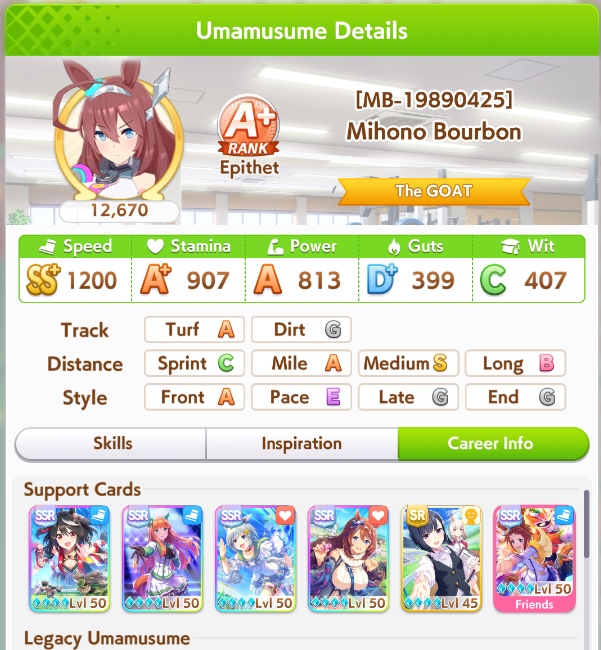Tap Mihono Bourbon's character portrait
Screen dimensions: 601x650
[119, 133]
